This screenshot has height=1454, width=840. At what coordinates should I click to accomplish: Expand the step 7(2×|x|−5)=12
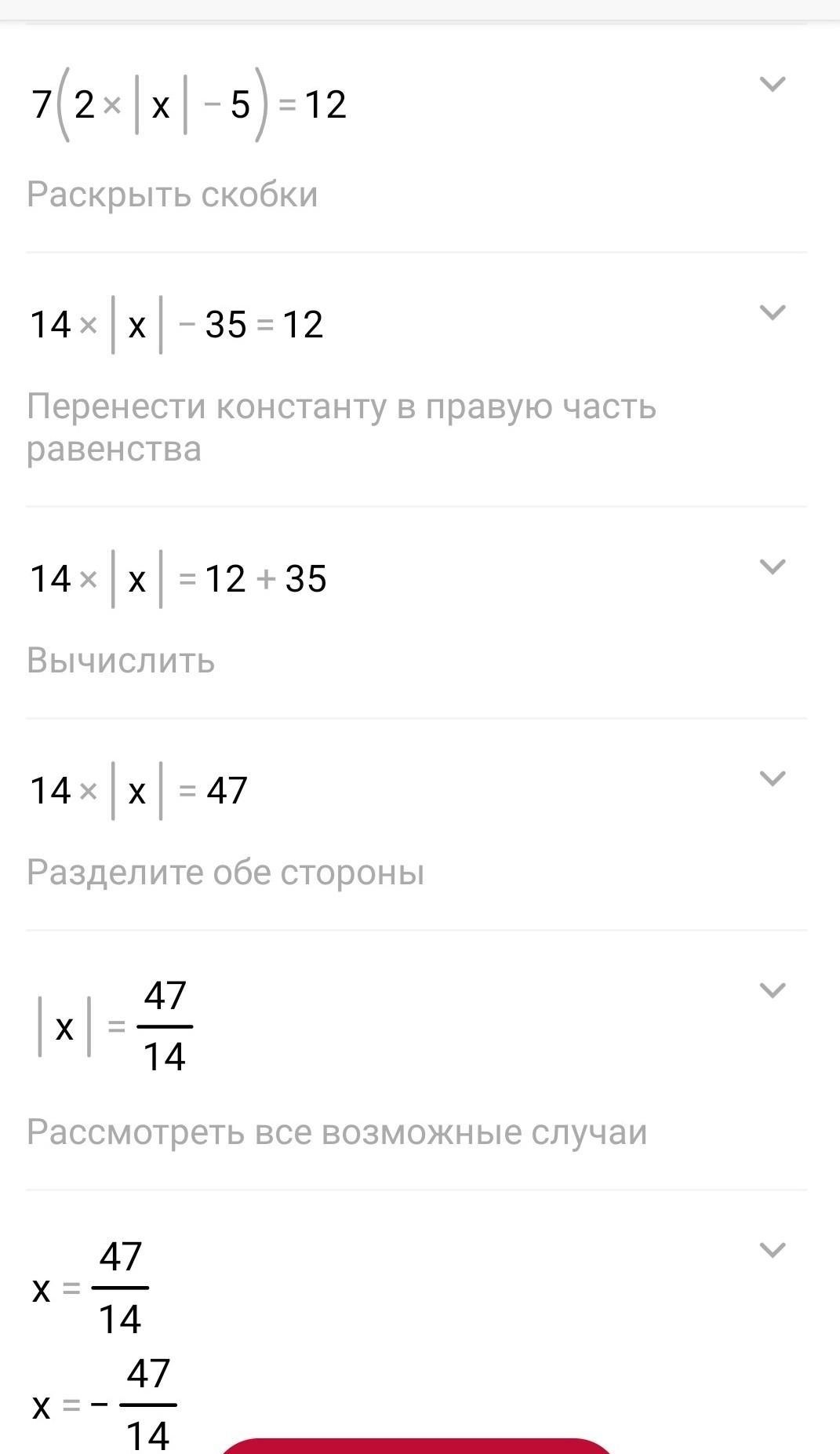[773, 84]
